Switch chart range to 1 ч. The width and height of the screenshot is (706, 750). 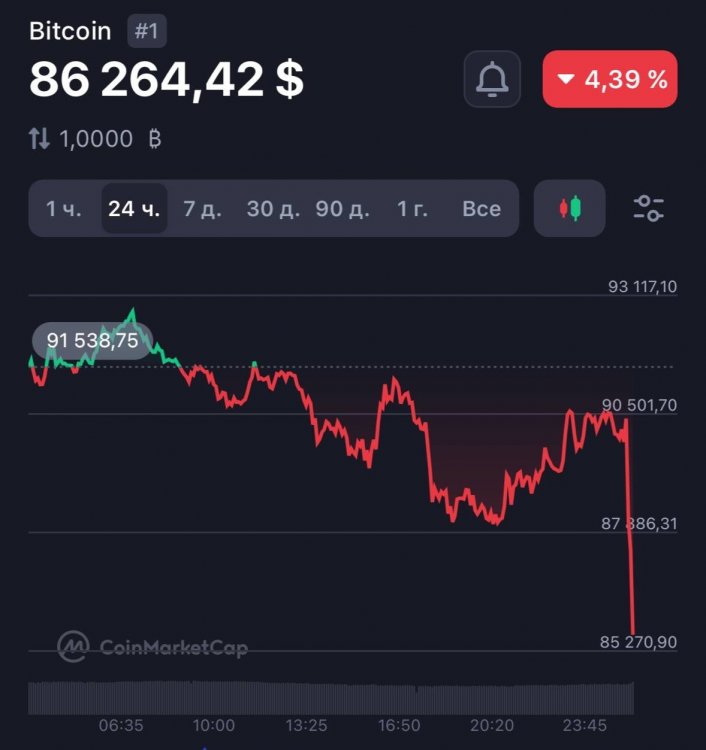coord(64,209)
